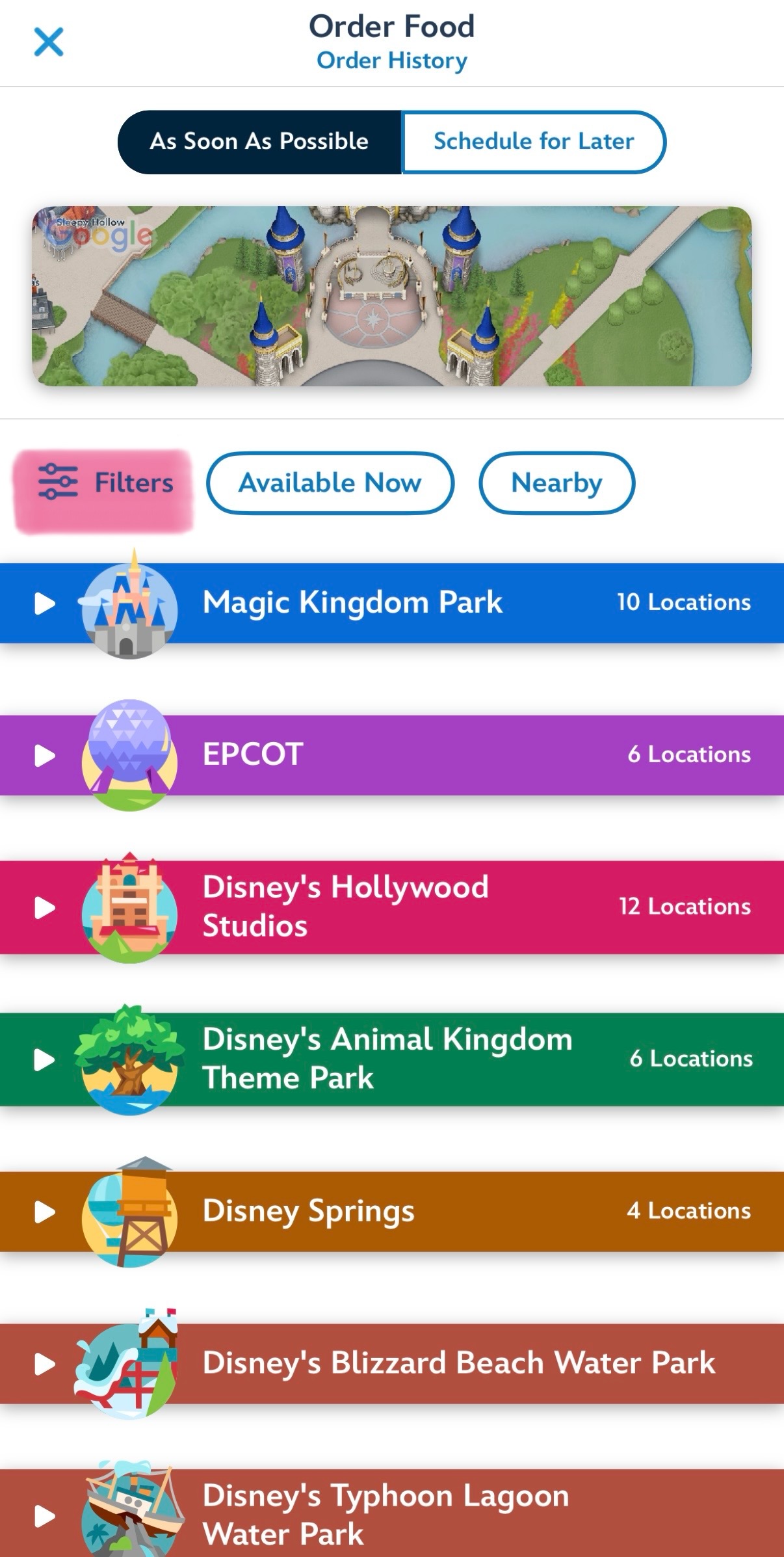The image size is (784, 1557).
Task: Open the Order History link
Action: 391,60
